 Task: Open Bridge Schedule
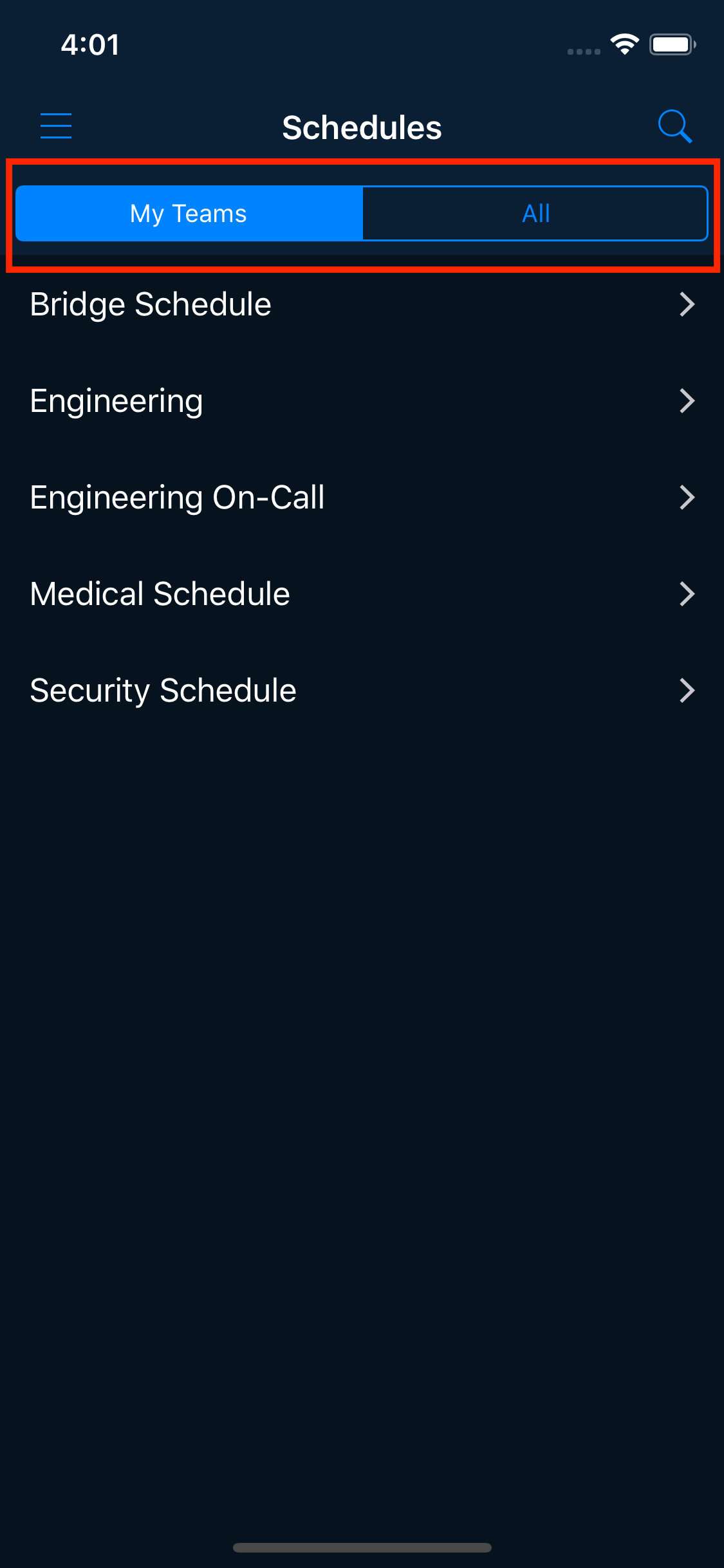[x=362, y=304]
